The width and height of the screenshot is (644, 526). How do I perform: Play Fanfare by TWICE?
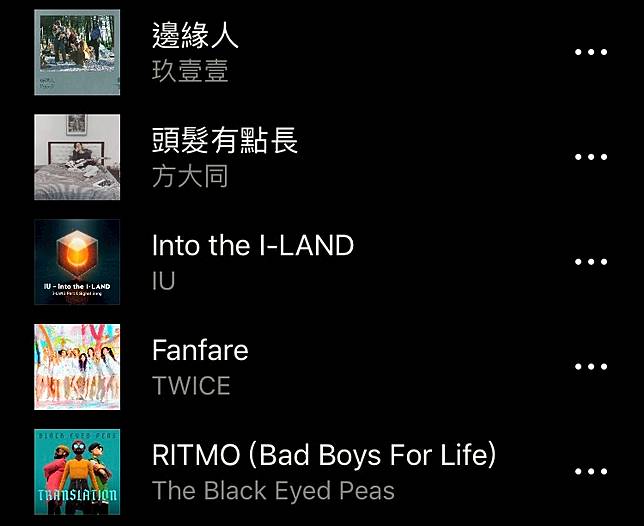(200, 351)
